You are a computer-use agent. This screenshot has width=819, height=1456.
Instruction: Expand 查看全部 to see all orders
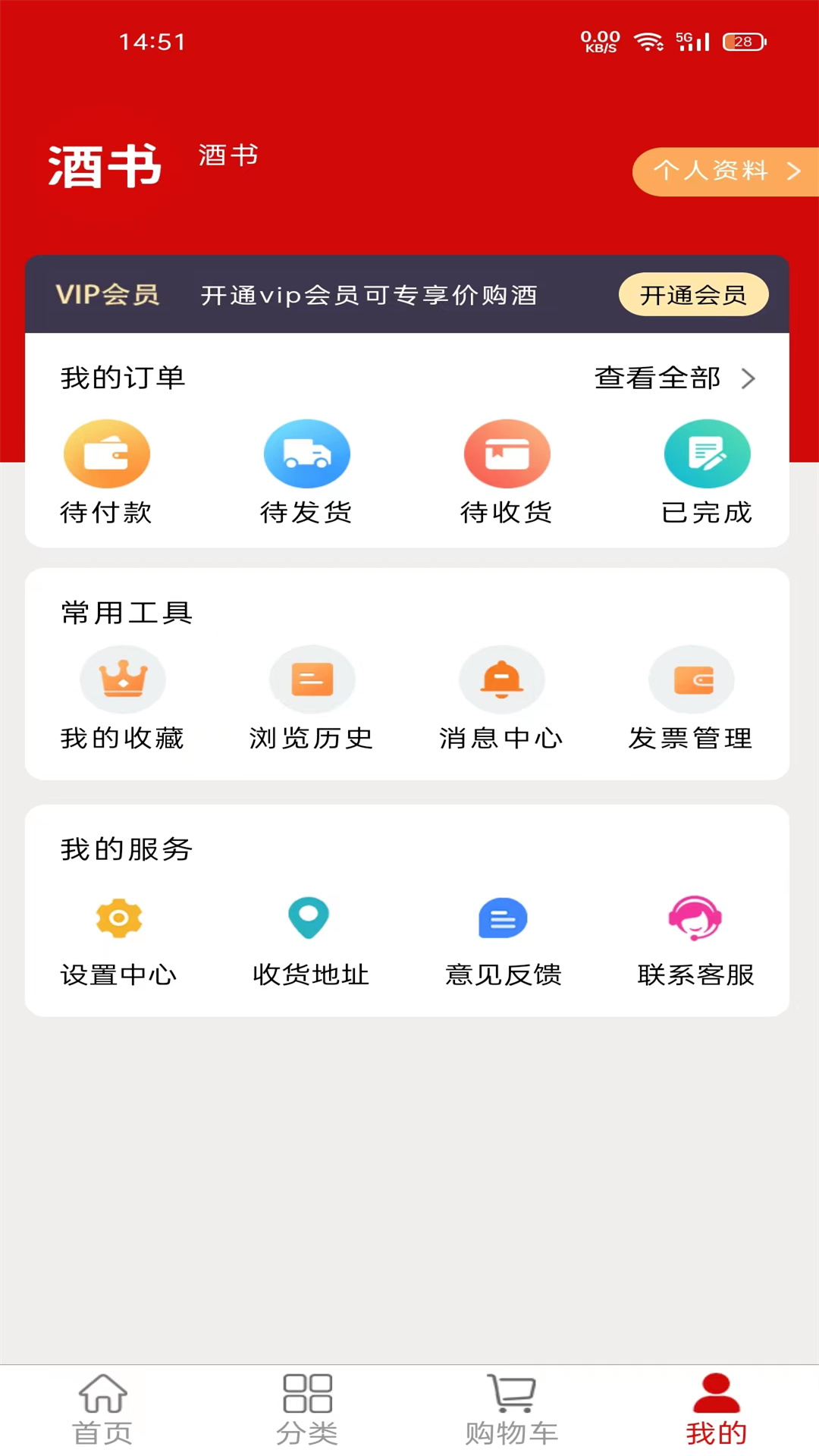[657, 378]
